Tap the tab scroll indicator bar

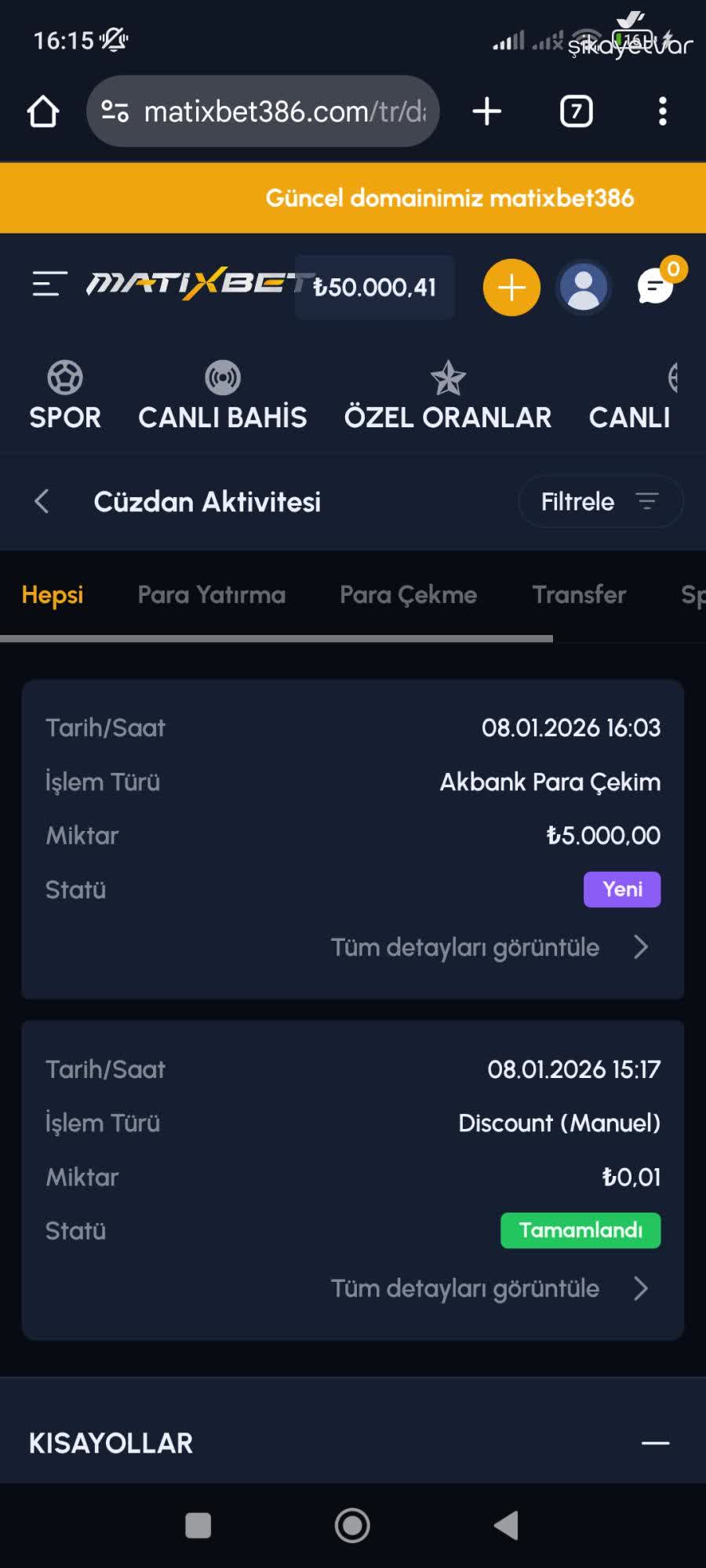pyautogui.click(x=277, y=640)
